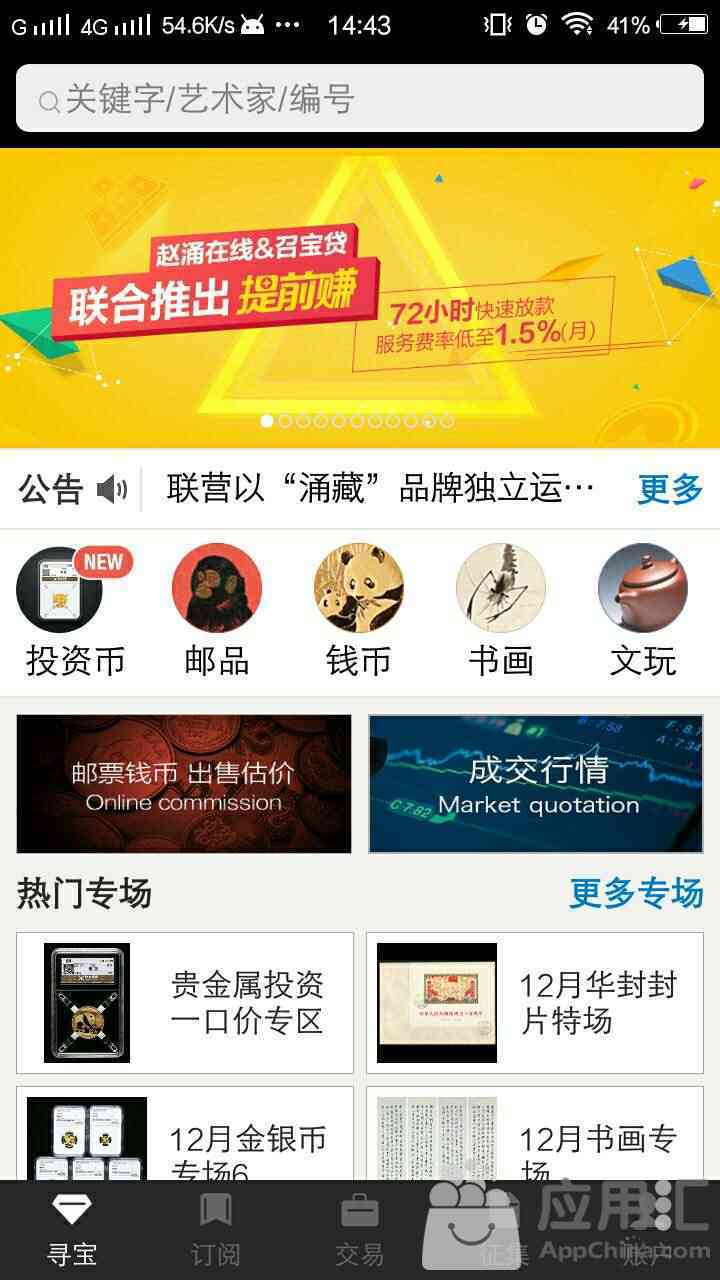
Task: Open the 联合推出提前赚 promo banner
Action: pos(360,297)
